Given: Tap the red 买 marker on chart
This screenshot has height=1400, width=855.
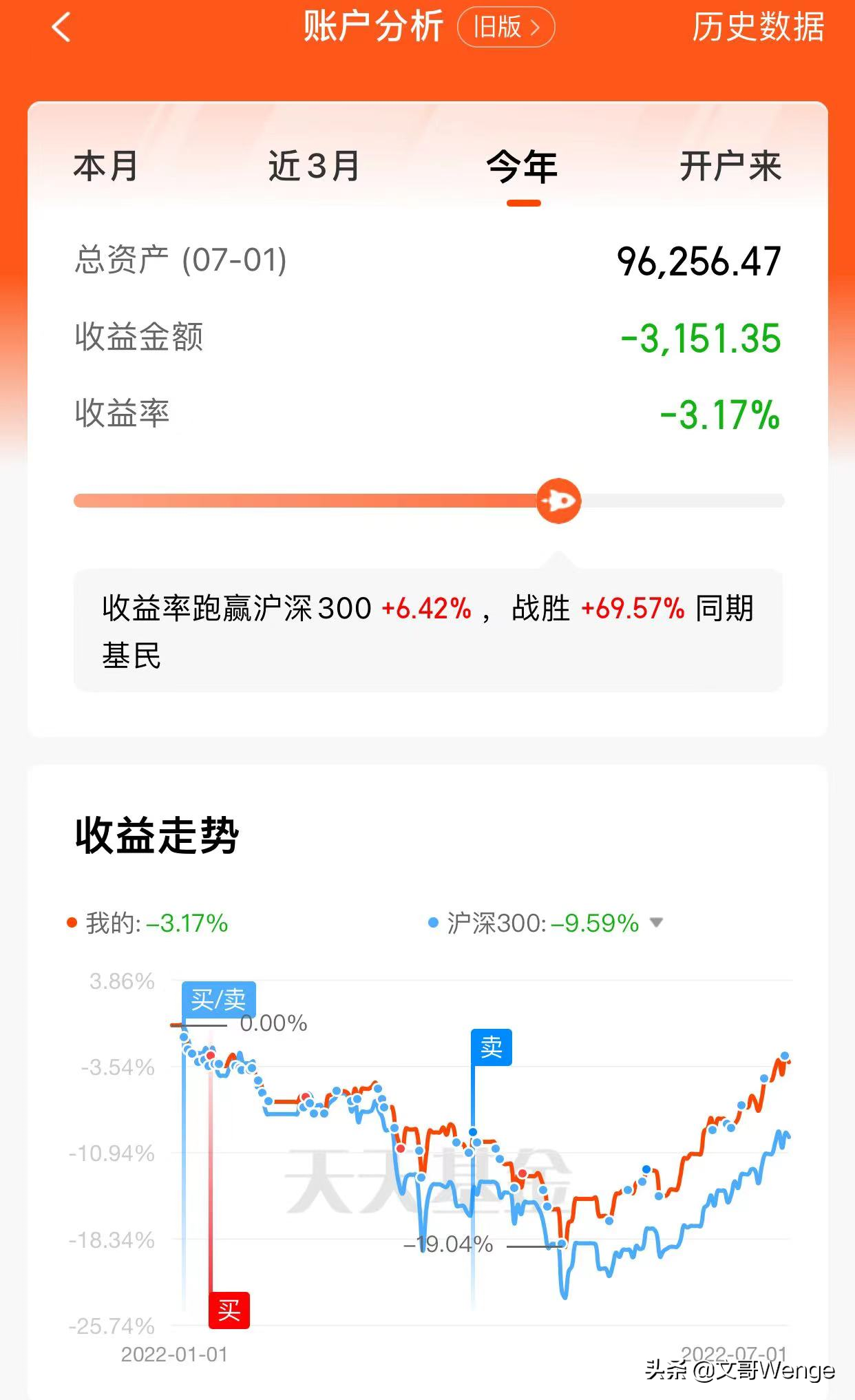Looking at the screenshot, I should (x=229, y=1310).
